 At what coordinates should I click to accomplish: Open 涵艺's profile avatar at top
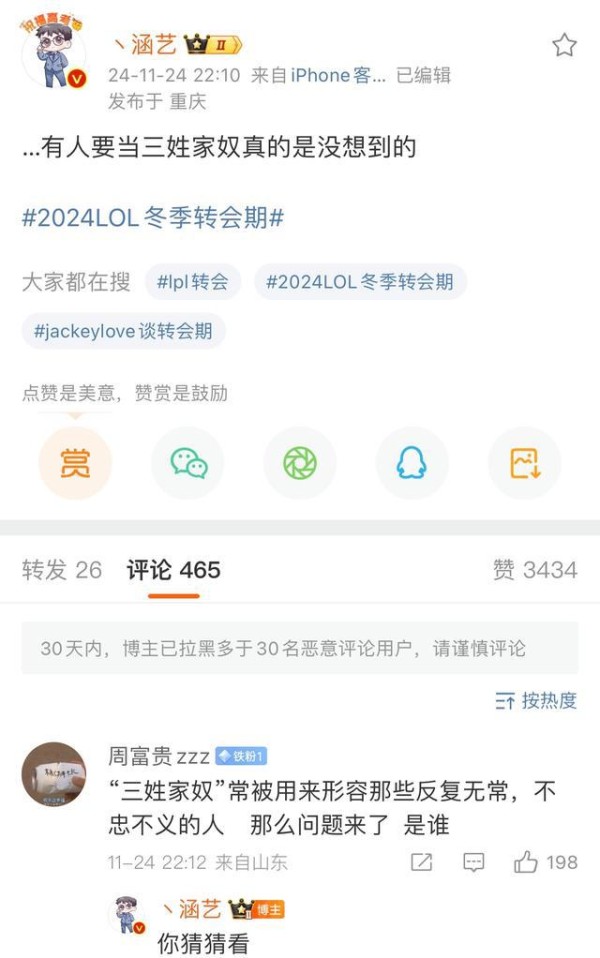tap(55, 54)
